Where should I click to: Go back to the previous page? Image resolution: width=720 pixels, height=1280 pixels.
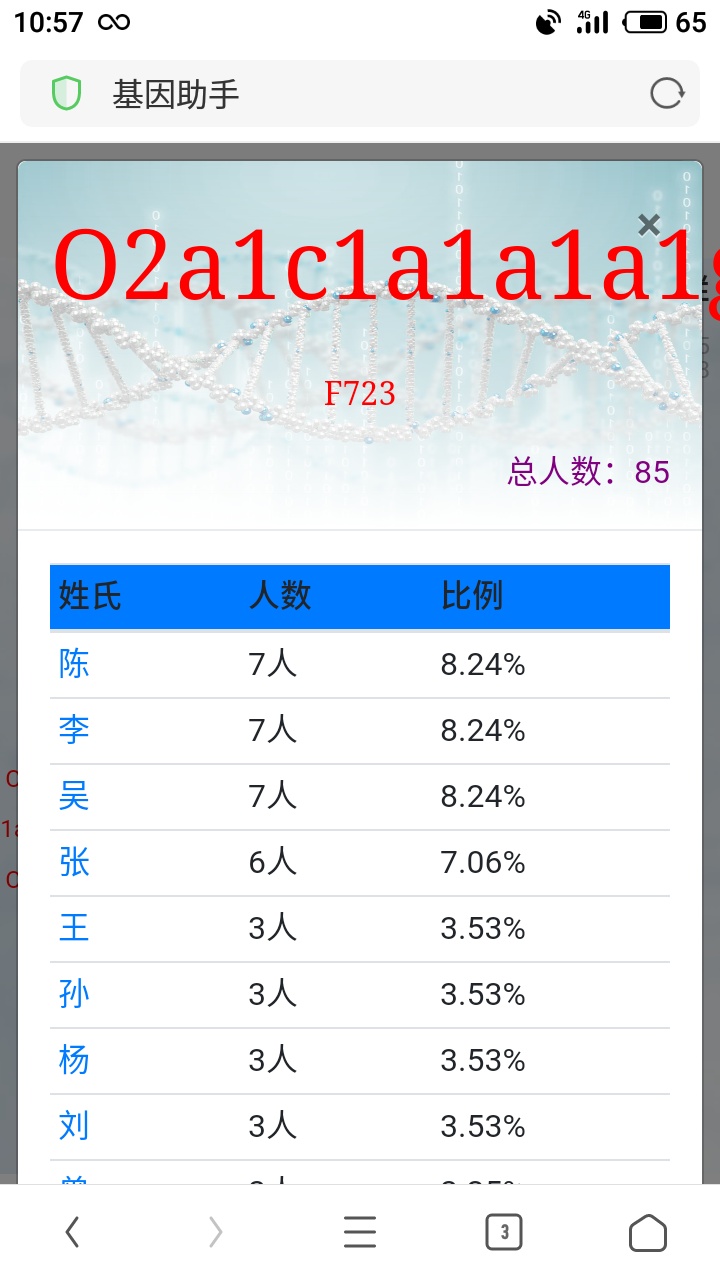[72, 1233]
